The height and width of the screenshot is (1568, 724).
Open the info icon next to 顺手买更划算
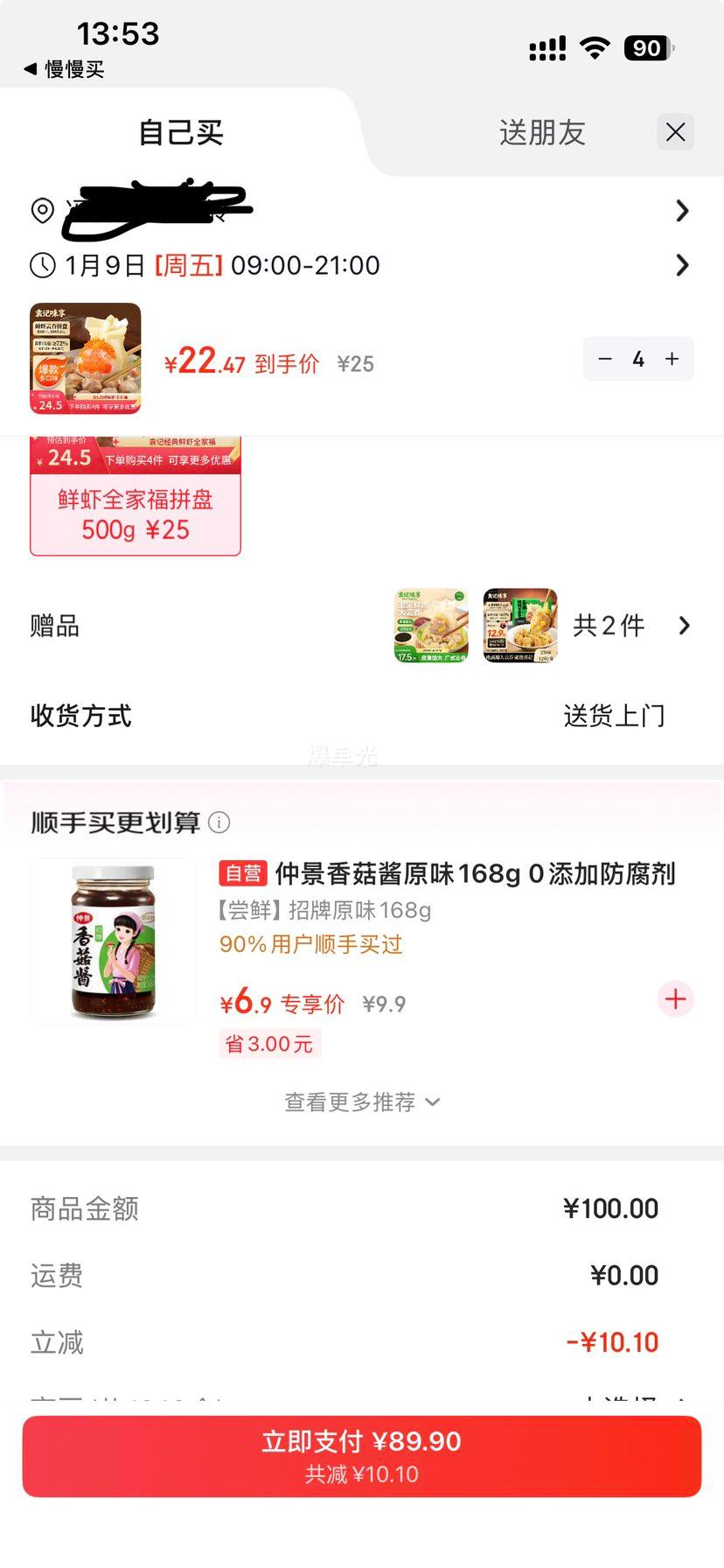(x=220, y=822)
